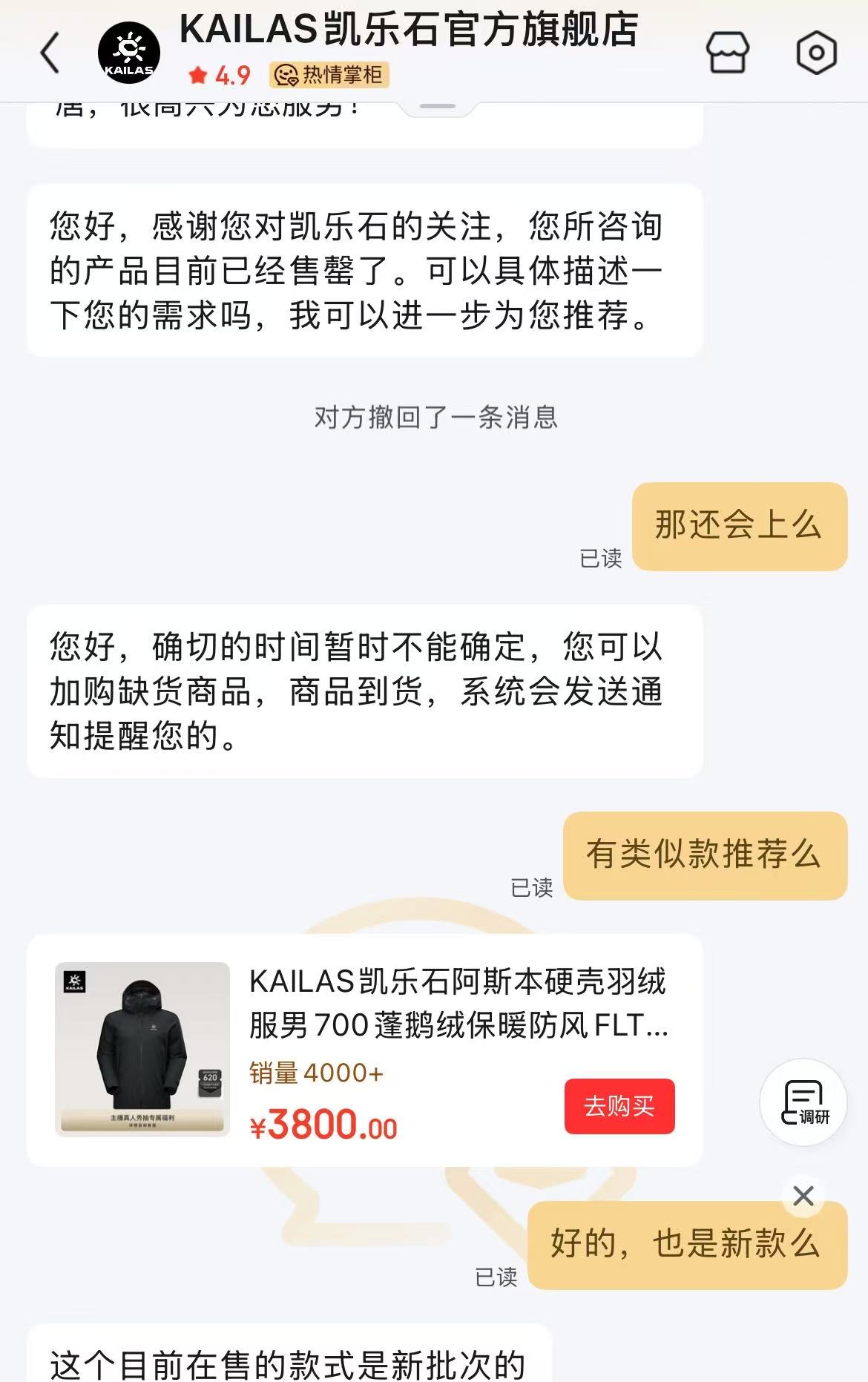Open the KAILAS store page icon
Viewport: 868px width, 1382px height.
(x=727, y=53)
